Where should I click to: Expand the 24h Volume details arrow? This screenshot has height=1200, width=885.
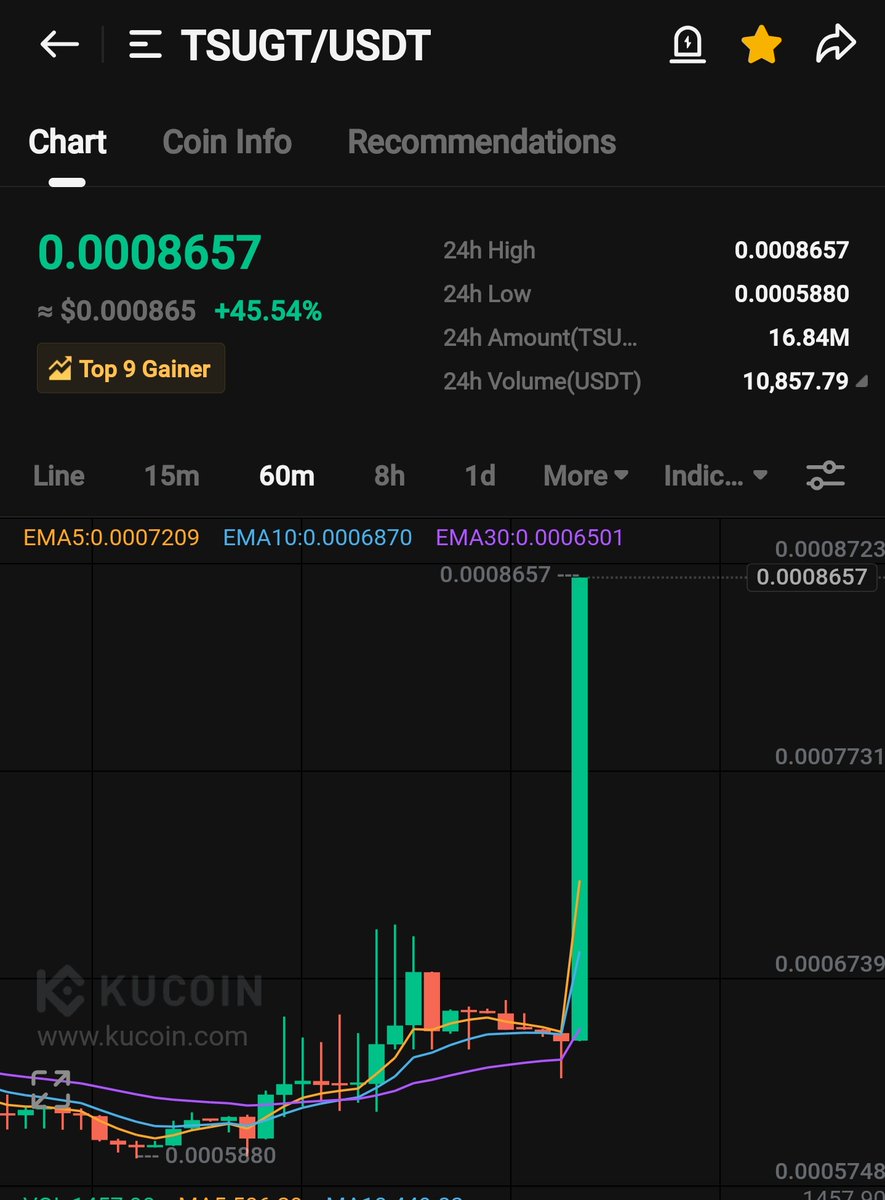click(x=861, y=382)
